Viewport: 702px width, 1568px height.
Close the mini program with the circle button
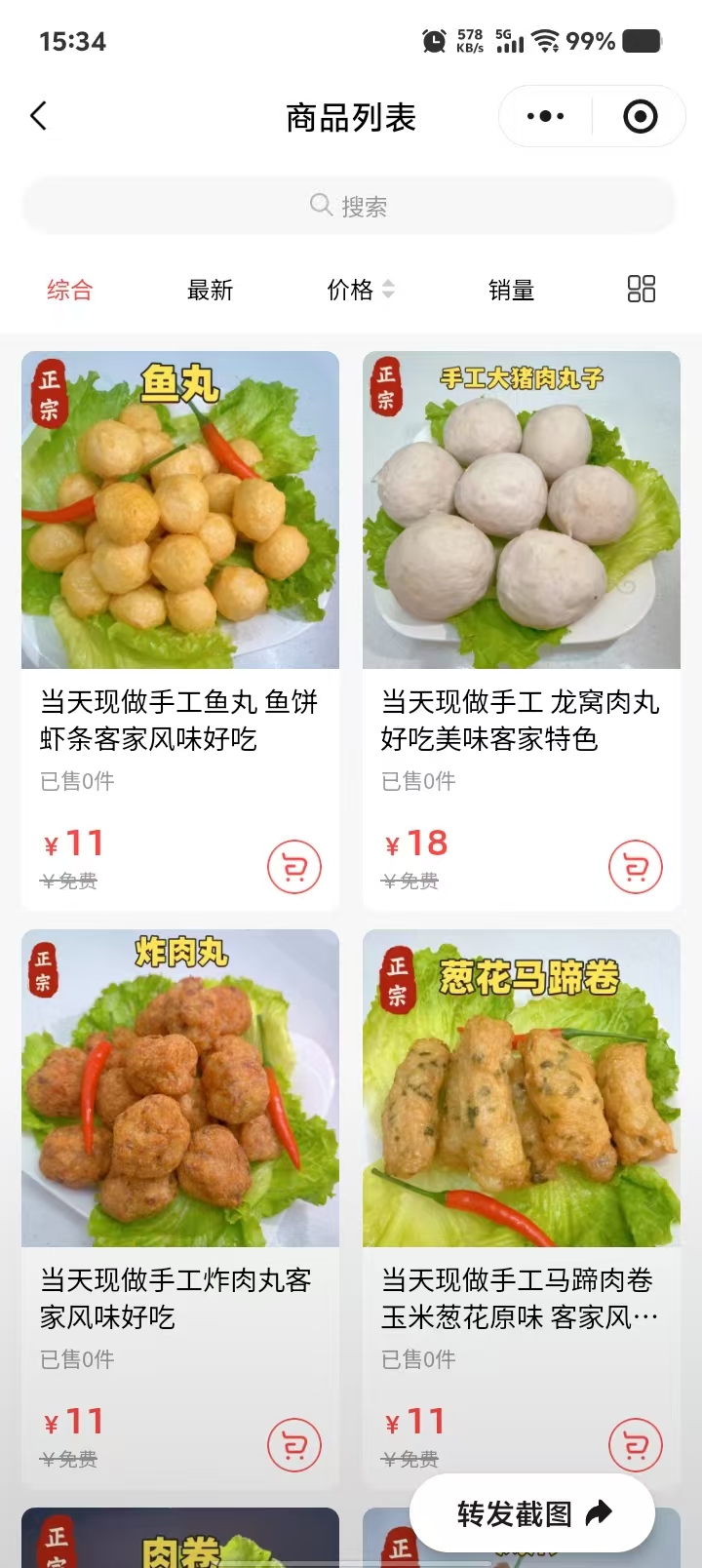click(640, 117)
